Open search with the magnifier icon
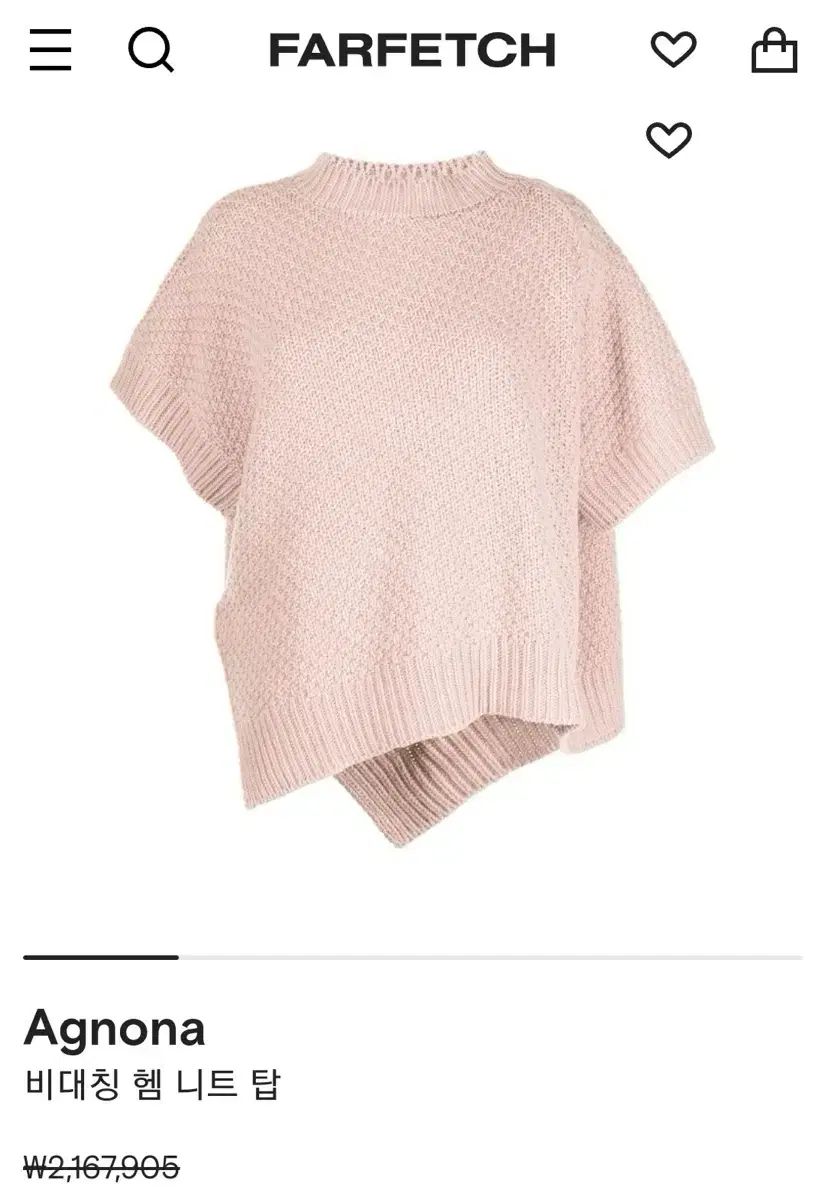825x1200 pixels. pyautogui.click(x=151, y=50)
